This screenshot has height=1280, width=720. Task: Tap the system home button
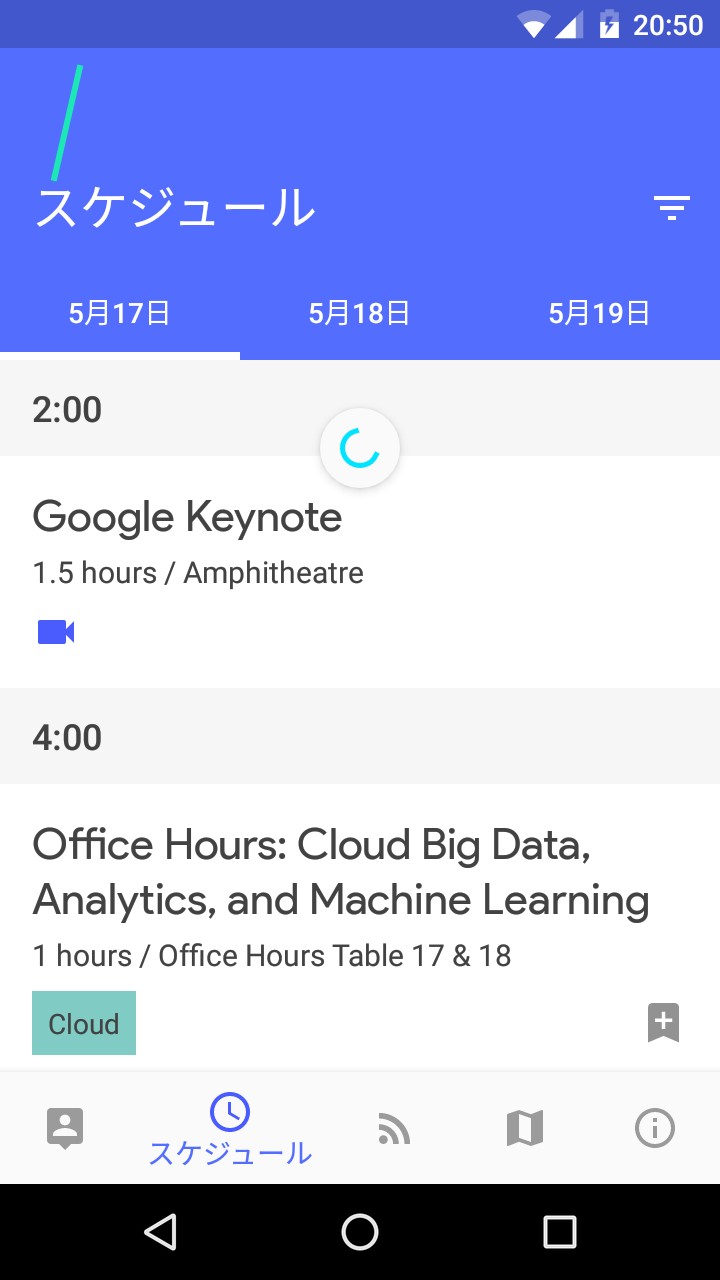point(360,1232)
